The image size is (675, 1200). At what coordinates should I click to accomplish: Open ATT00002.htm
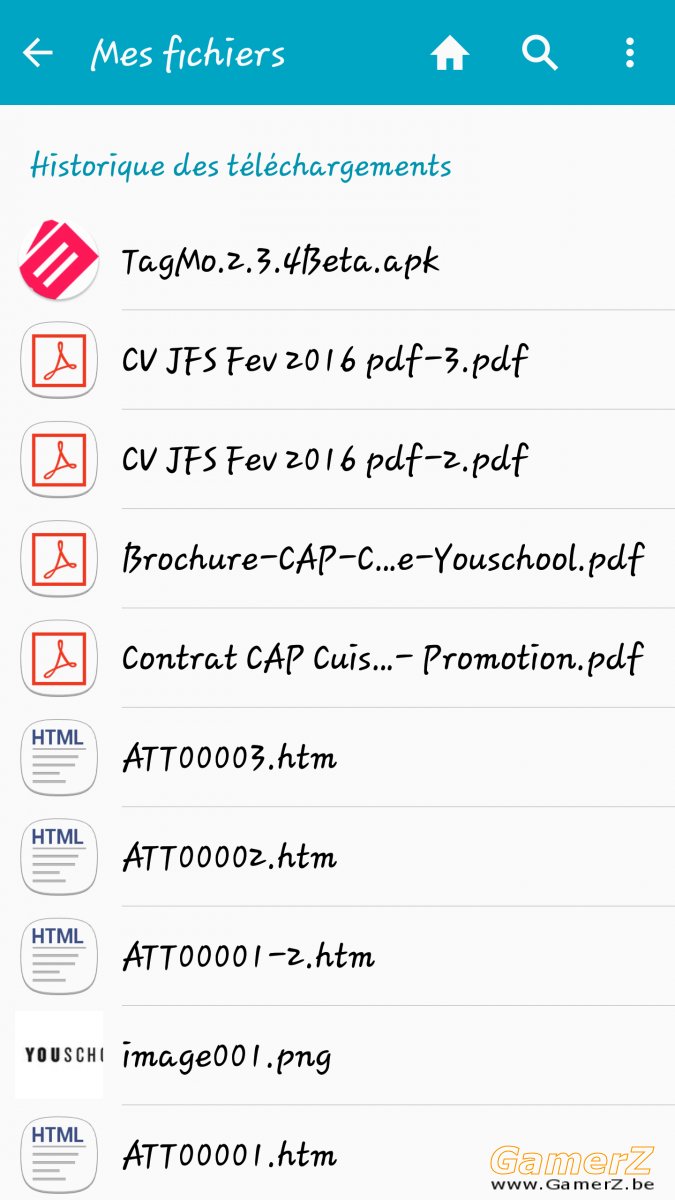(337, 856)
